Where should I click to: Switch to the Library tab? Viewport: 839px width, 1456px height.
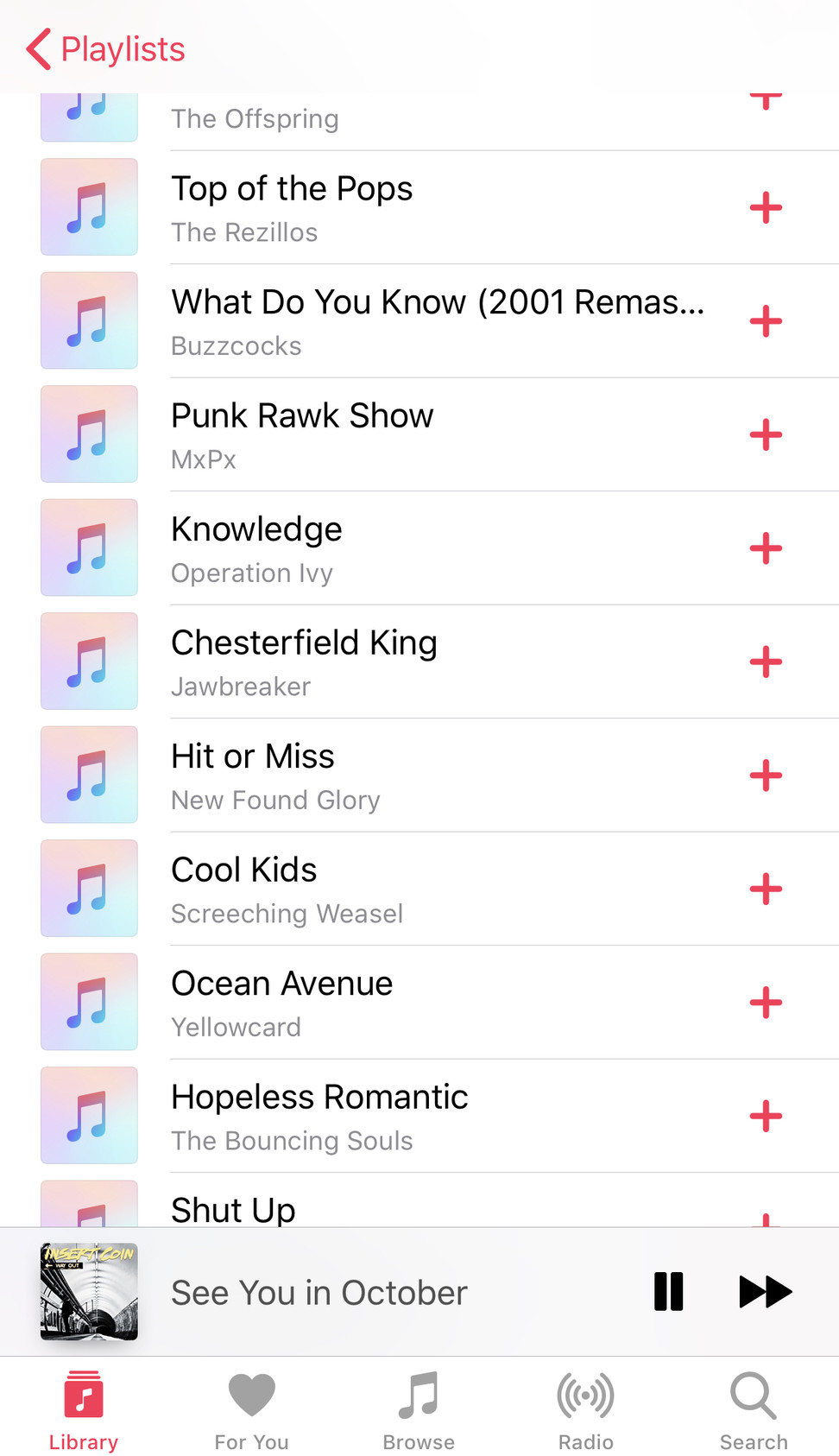[x=84, y=1409]
